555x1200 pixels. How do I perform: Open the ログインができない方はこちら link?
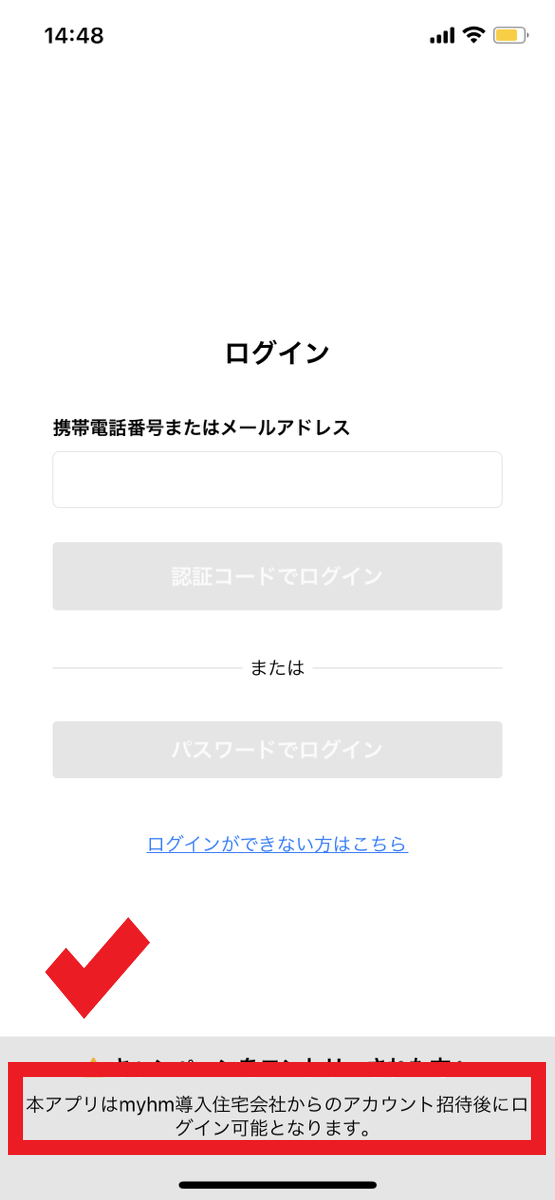277,844
